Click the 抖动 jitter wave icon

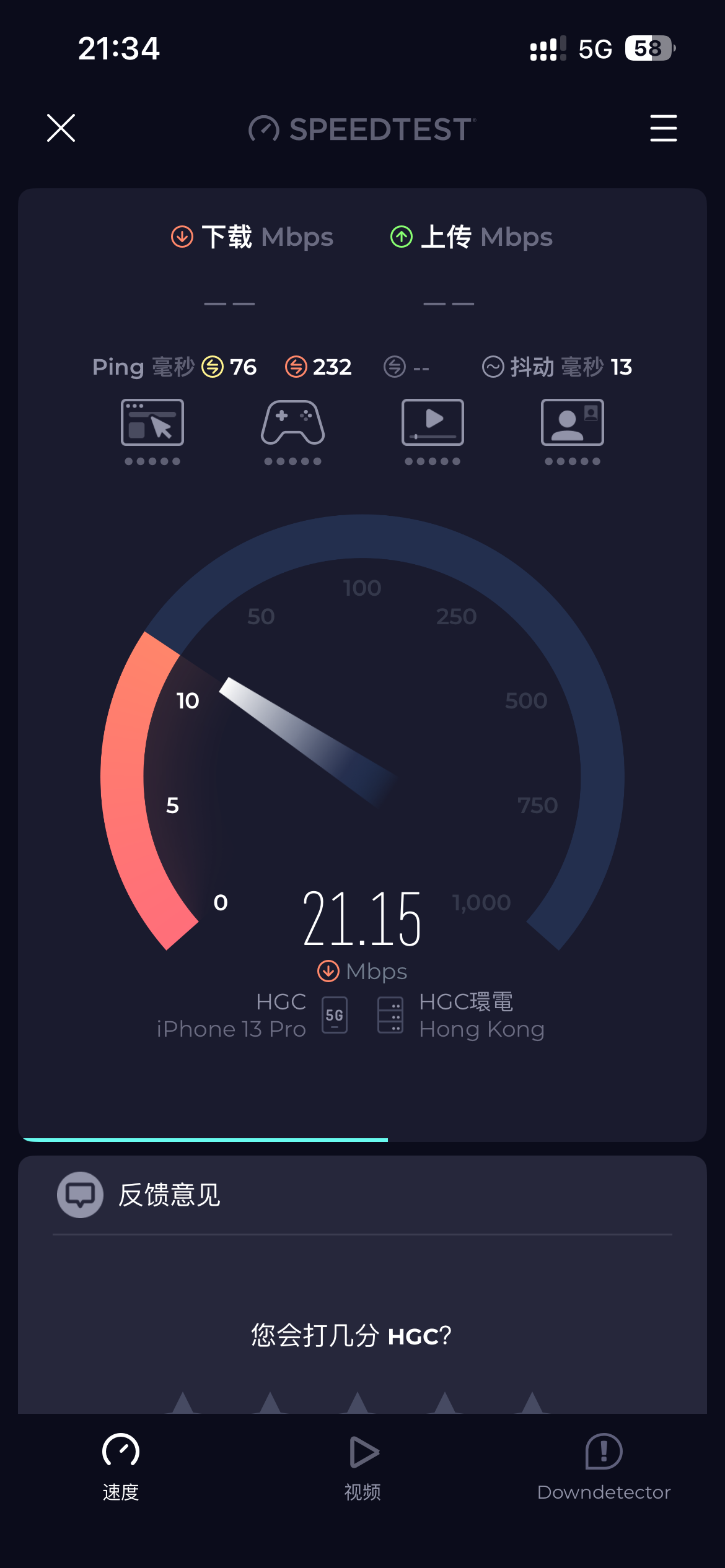pos(493,367)
